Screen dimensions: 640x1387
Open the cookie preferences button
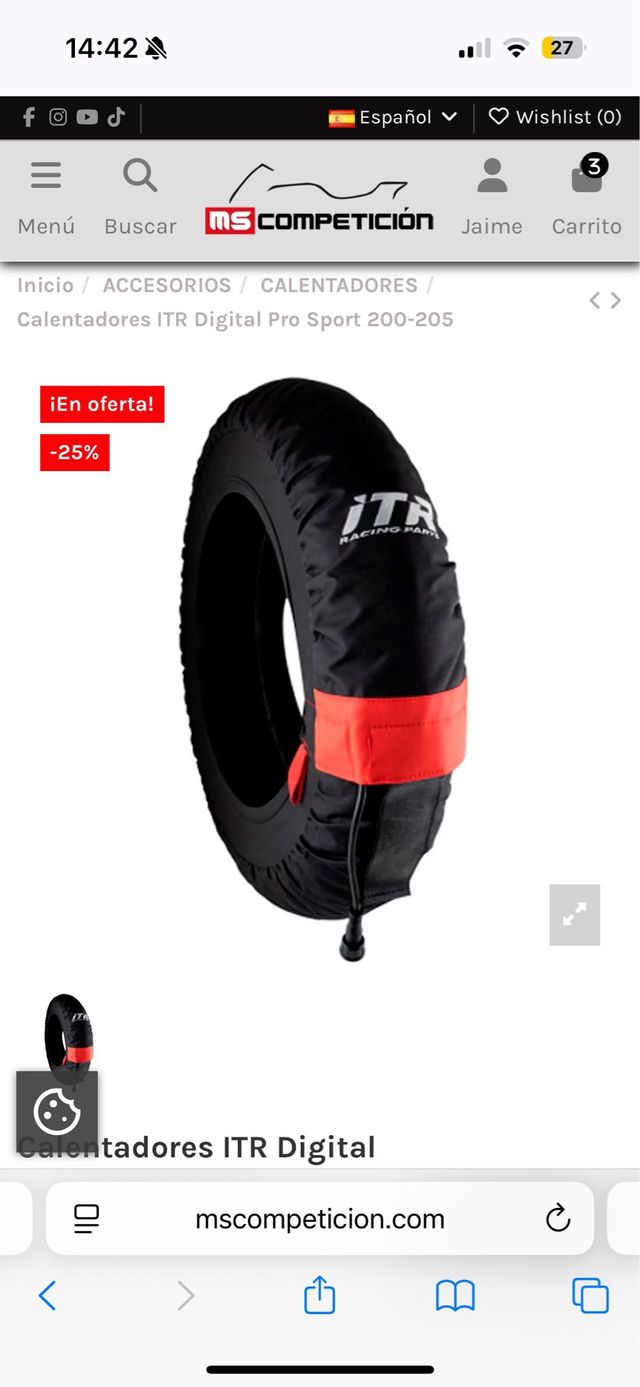click(57, 1111)
